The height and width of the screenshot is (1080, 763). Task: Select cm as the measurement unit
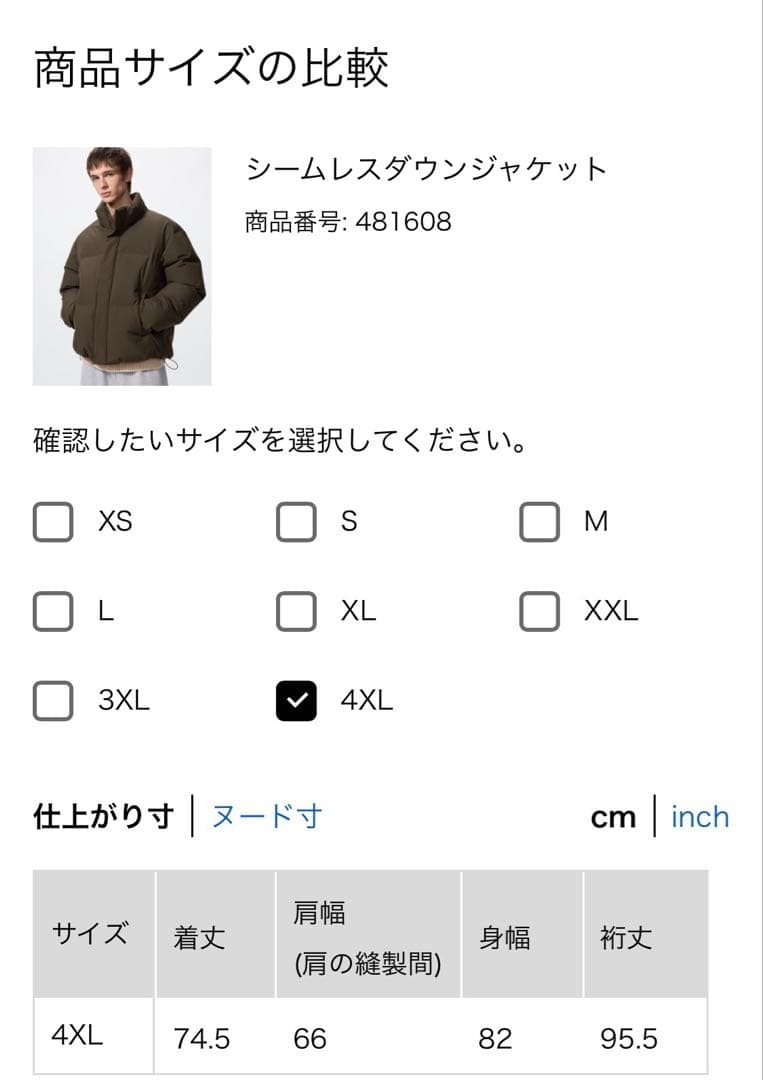pyautogui.click(x=614, y=816)
